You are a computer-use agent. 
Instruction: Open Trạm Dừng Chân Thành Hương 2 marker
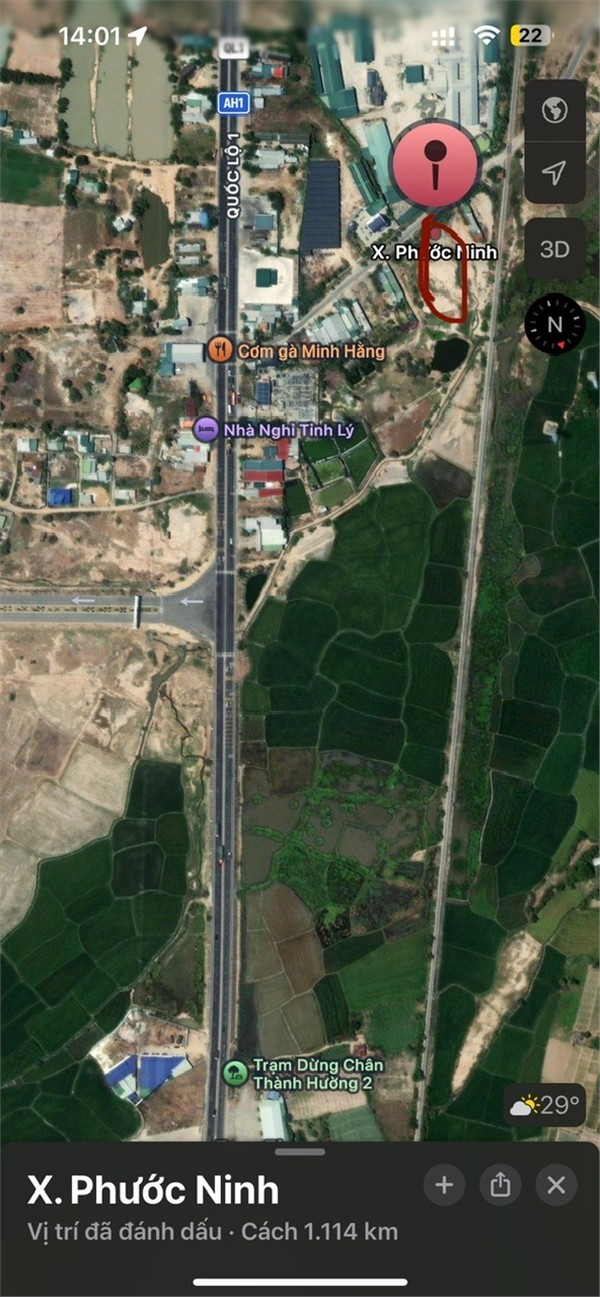[x=236, y=1073]
